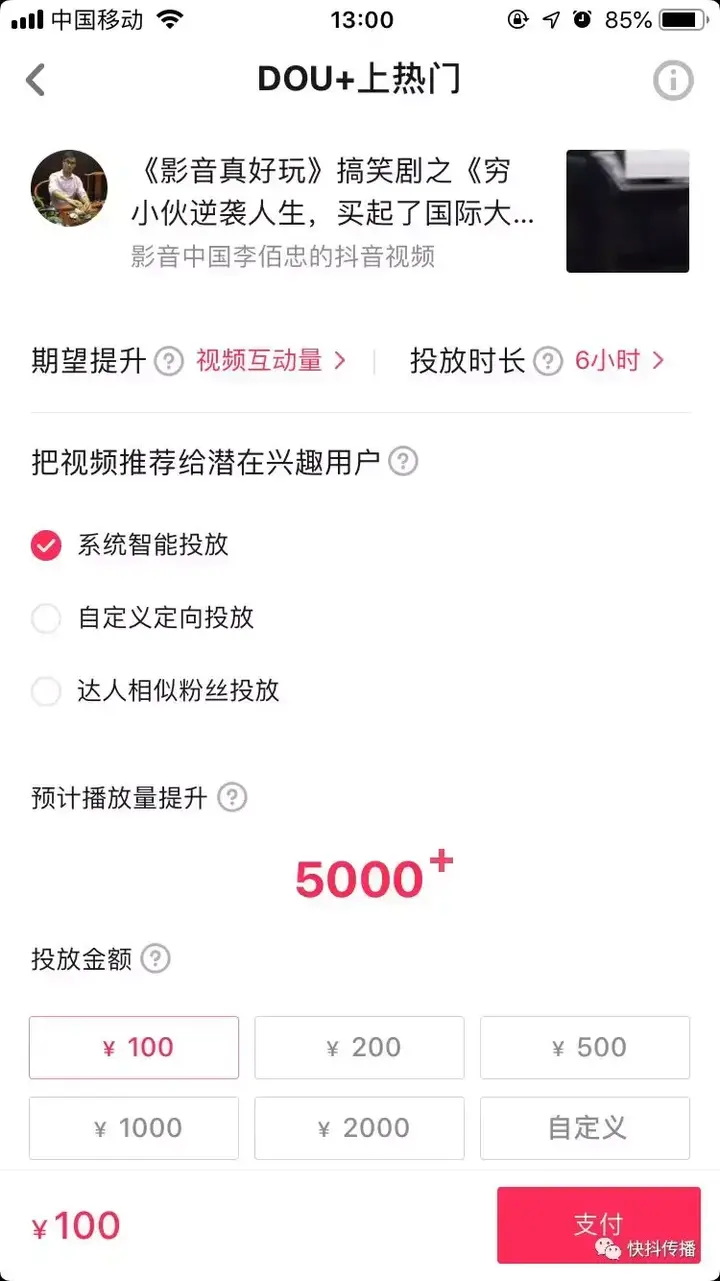Select 自定义定向投放 option
720x1281 pixels.
(x=142, y=618)
